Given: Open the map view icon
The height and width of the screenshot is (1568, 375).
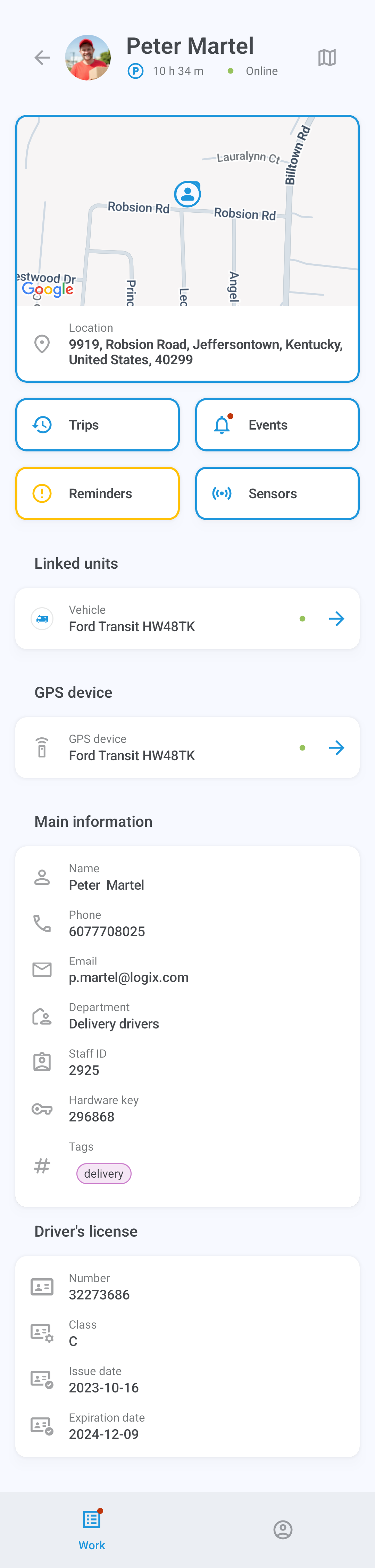Looking at the screenshot, I should click(327, 58).
